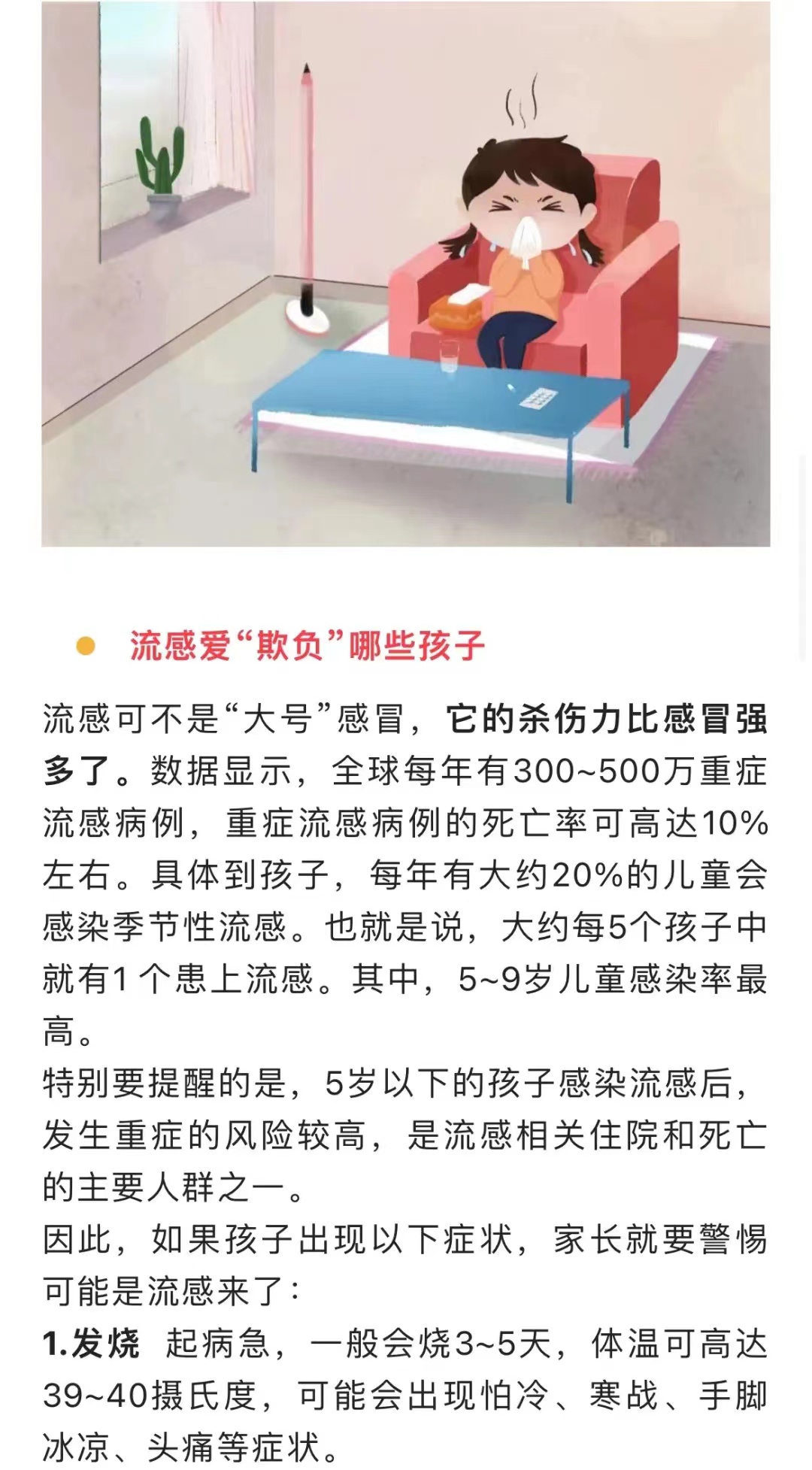Open the sick child illustration image
The image size is (812, 1470).
(x=406, y=274)
